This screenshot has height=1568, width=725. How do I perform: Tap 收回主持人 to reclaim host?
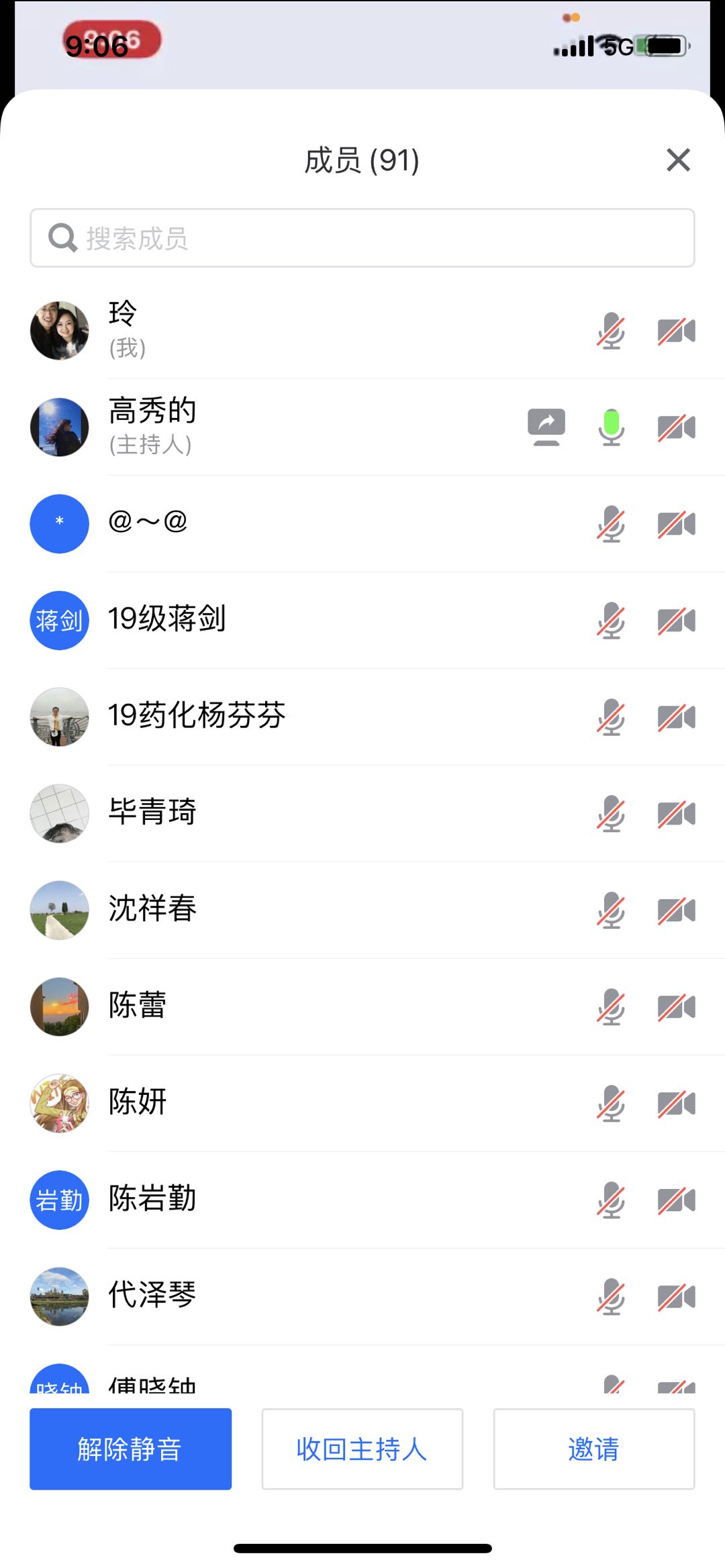(x=362, y=1449)
